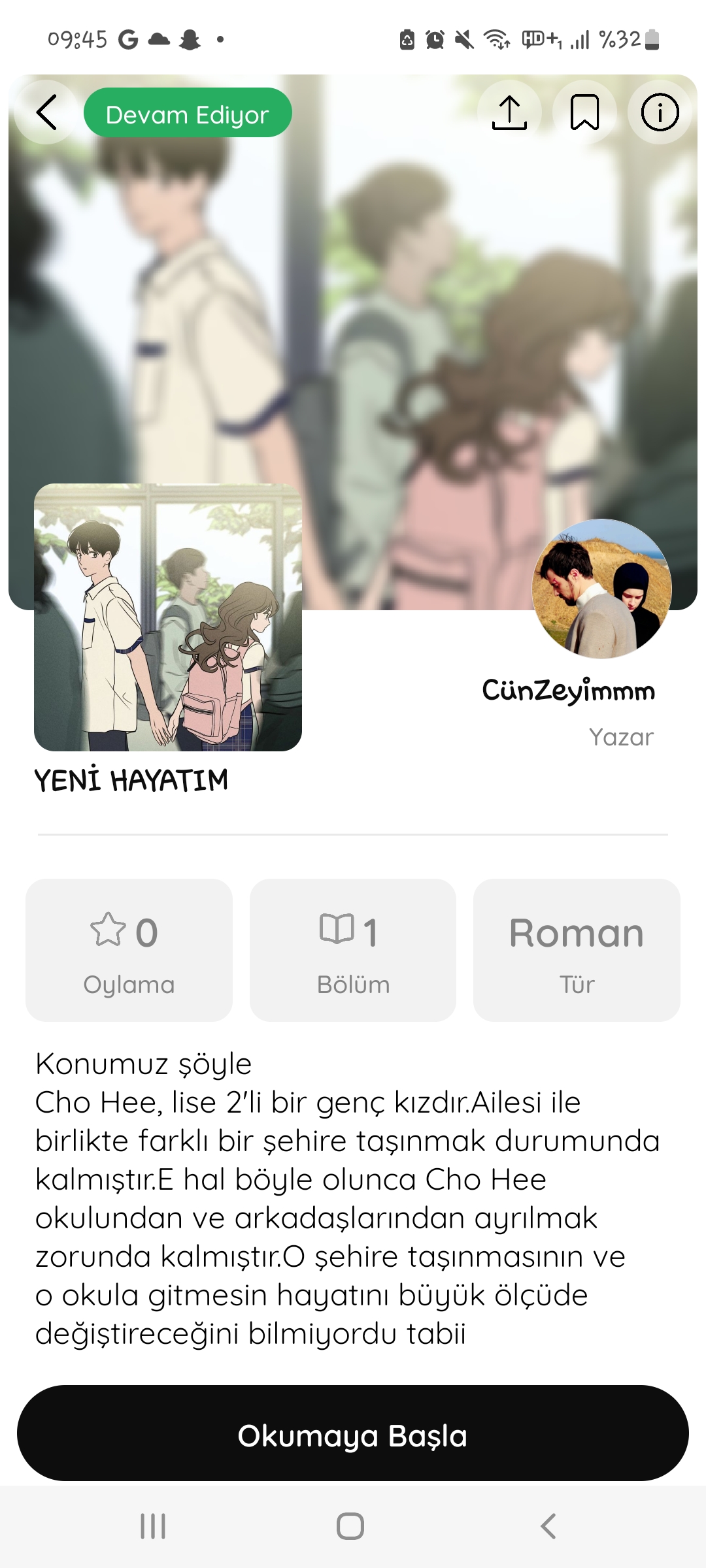The width and height of the screenshot is (706, 1568).
Task: Tap the Oylama rating card
Action: coord(129,950)
